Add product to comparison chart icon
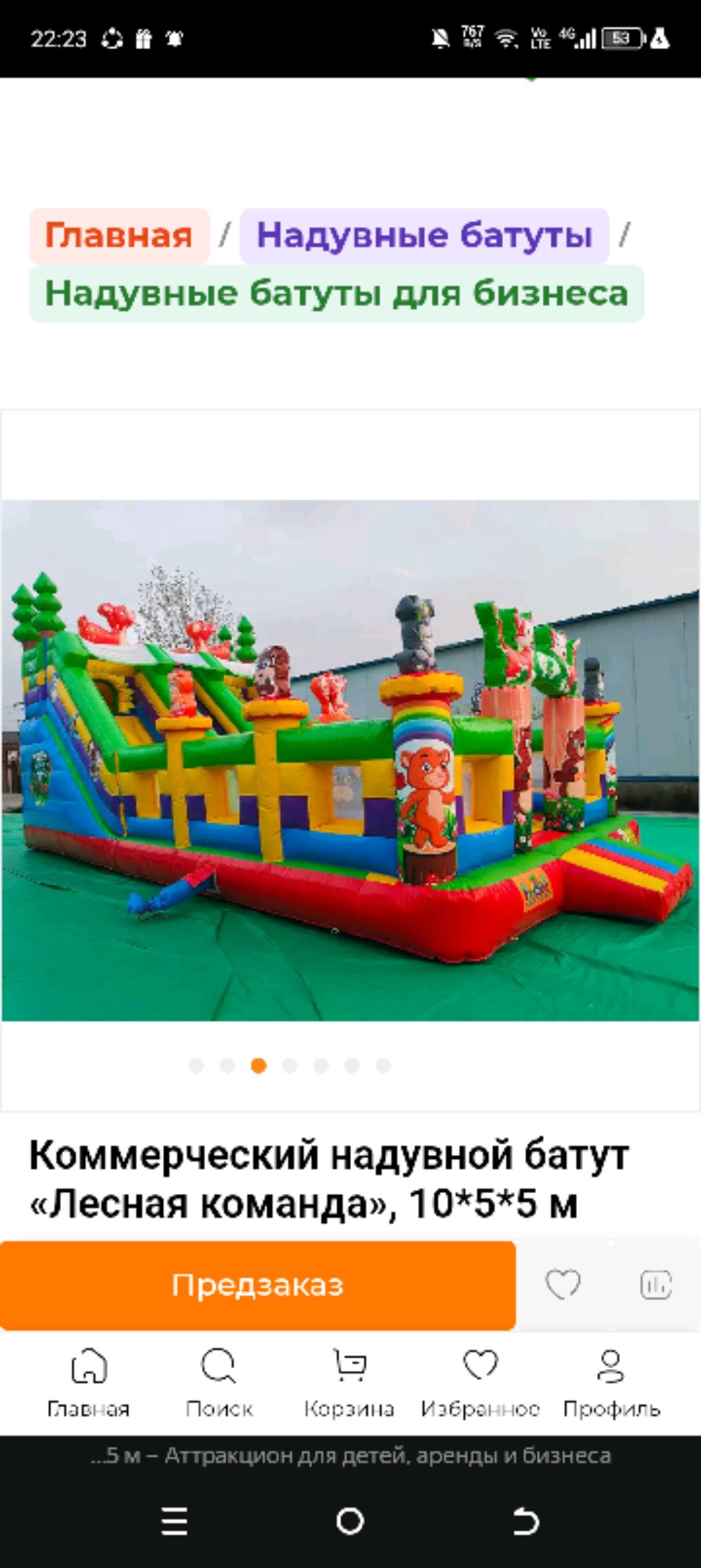This screenshot has width=701, height=1568. coord(655,1284)
